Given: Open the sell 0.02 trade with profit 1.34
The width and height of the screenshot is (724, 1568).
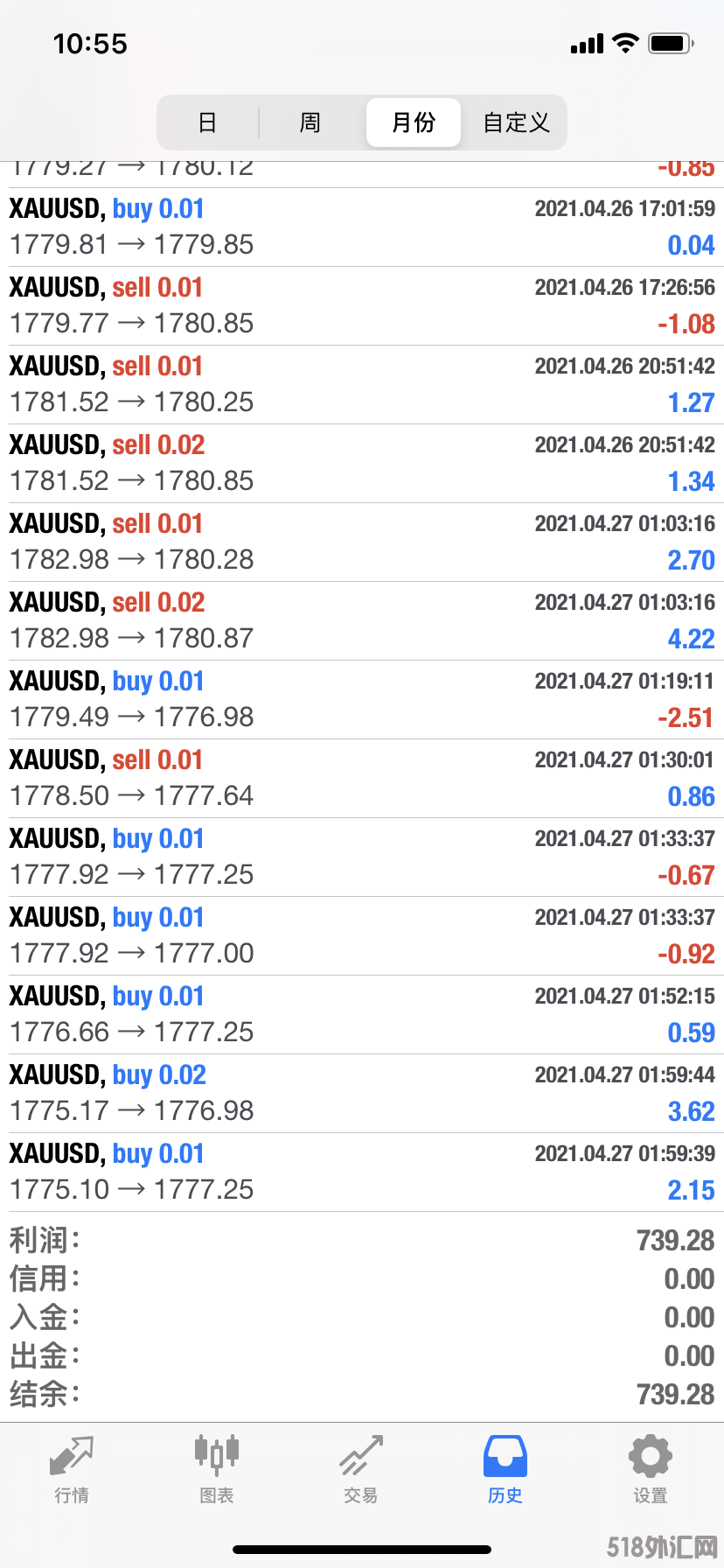Looking at the screenshot, I should pyautogui.click(x=362, y=463).
